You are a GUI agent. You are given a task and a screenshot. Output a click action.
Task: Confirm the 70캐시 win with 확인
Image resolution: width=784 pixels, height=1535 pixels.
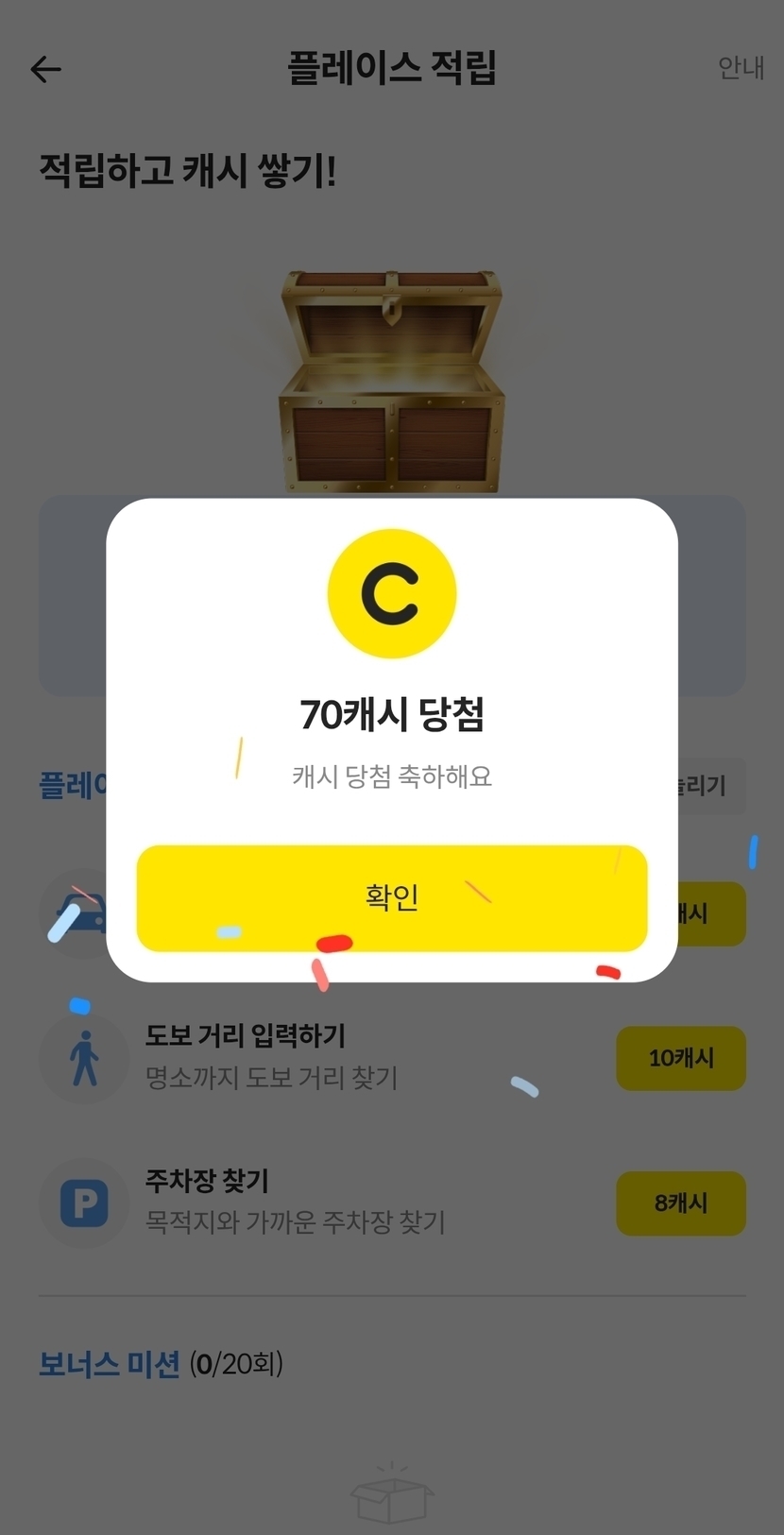tap(391, 897)
